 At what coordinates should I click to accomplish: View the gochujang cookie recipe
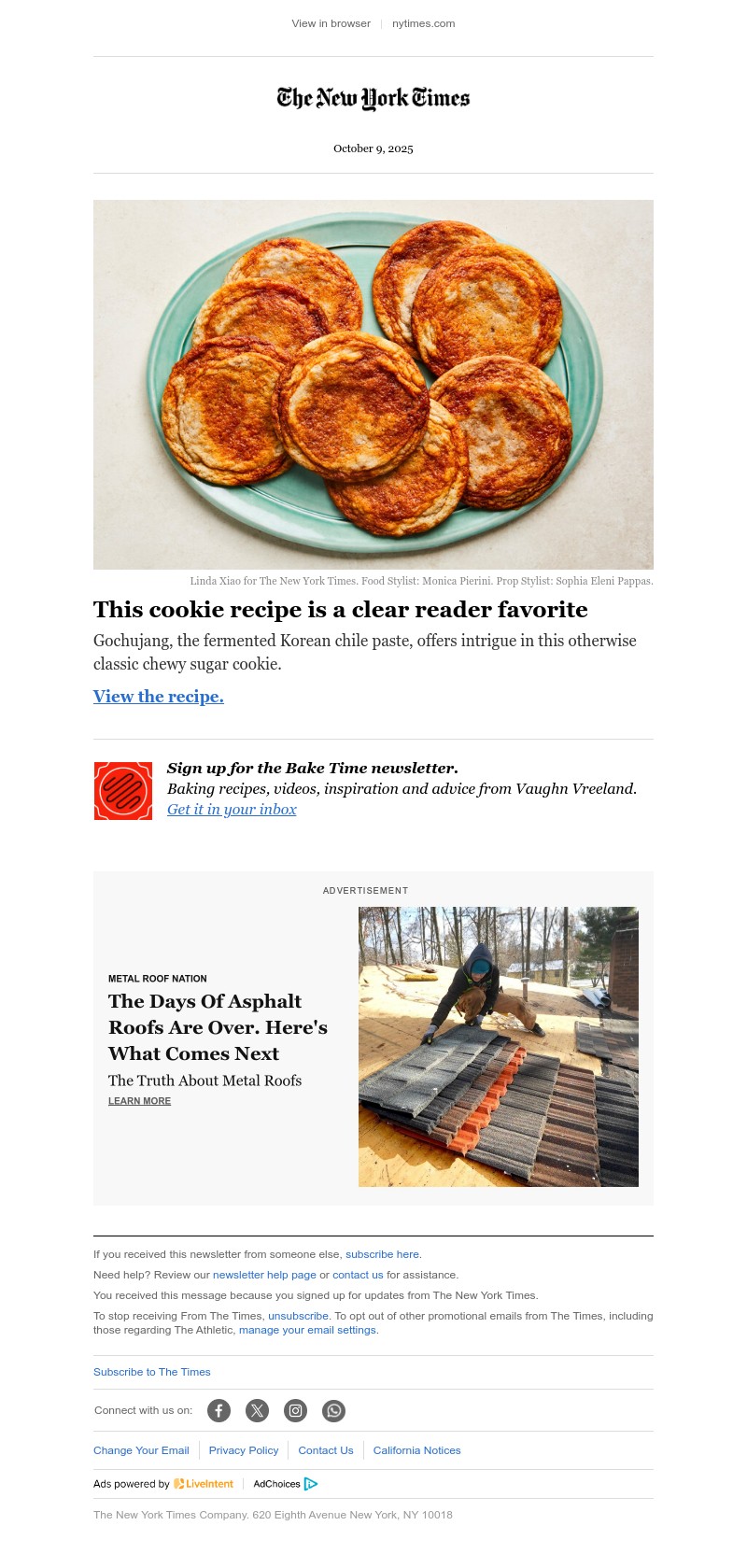point(158,697)
